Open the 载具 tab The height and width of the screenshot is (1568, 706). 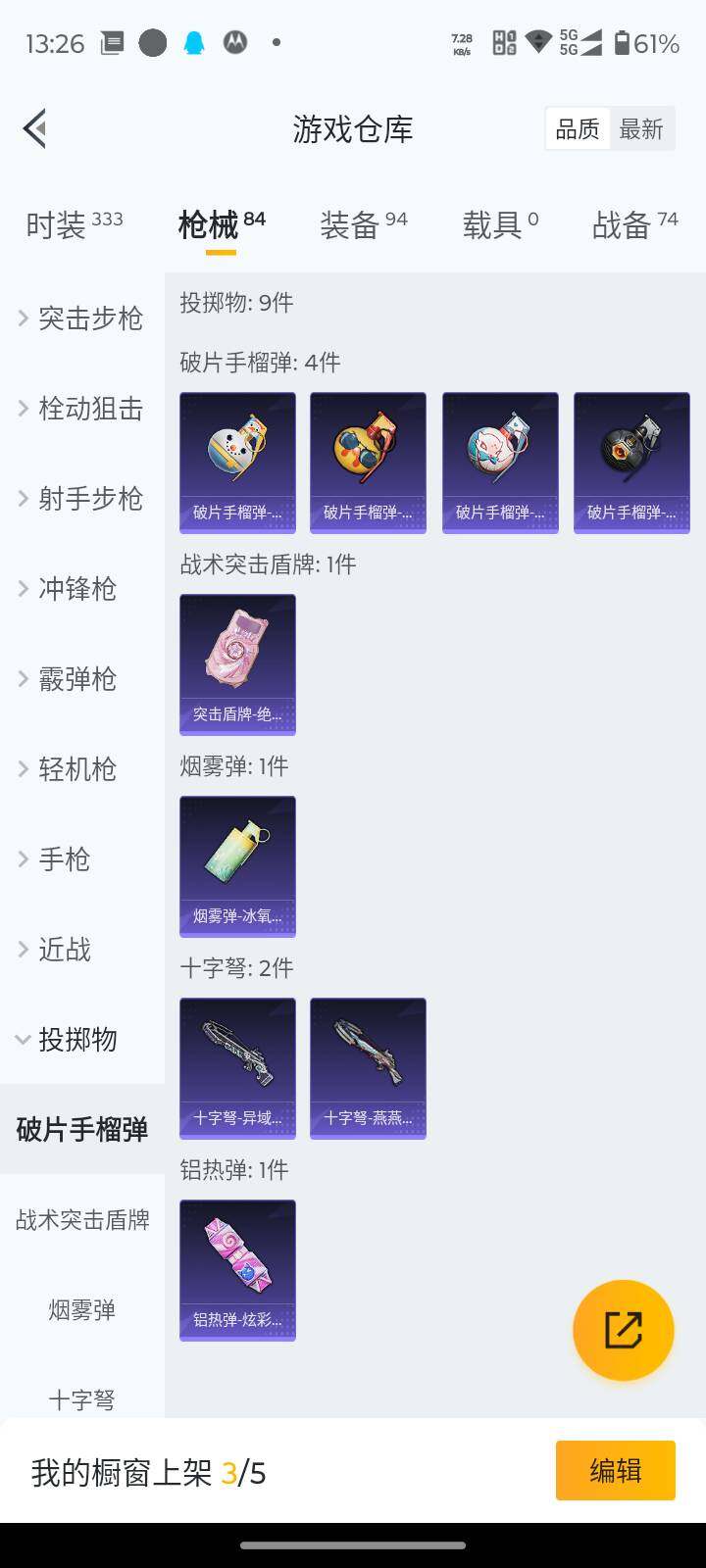coord(500,224)
